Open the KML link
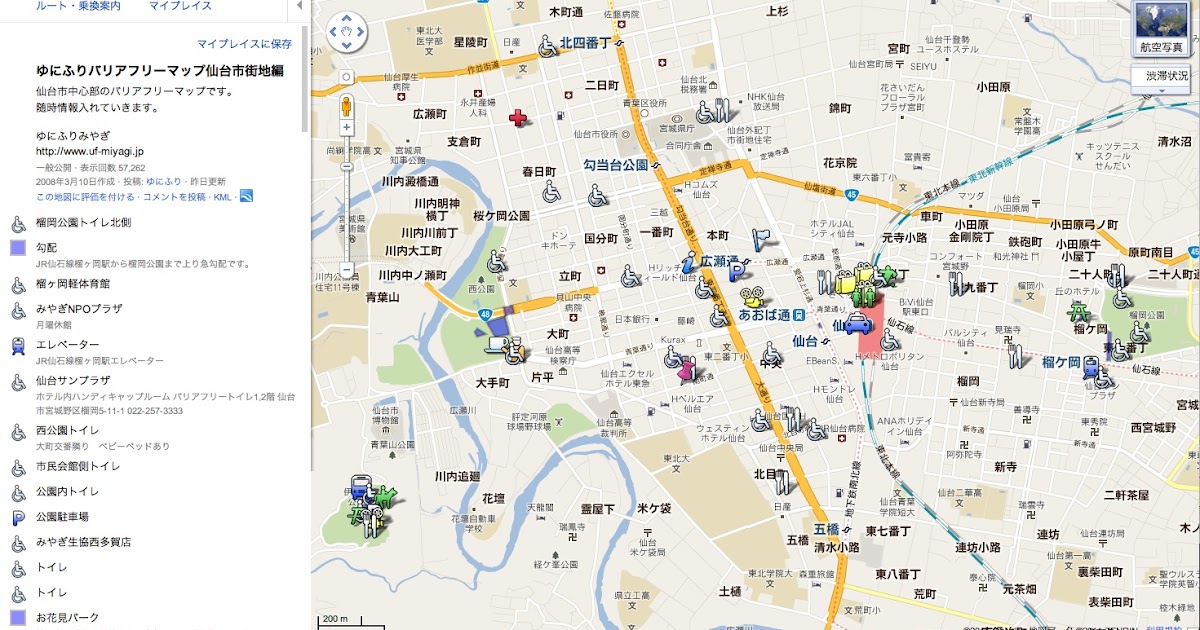 click(x=222, y=196)
